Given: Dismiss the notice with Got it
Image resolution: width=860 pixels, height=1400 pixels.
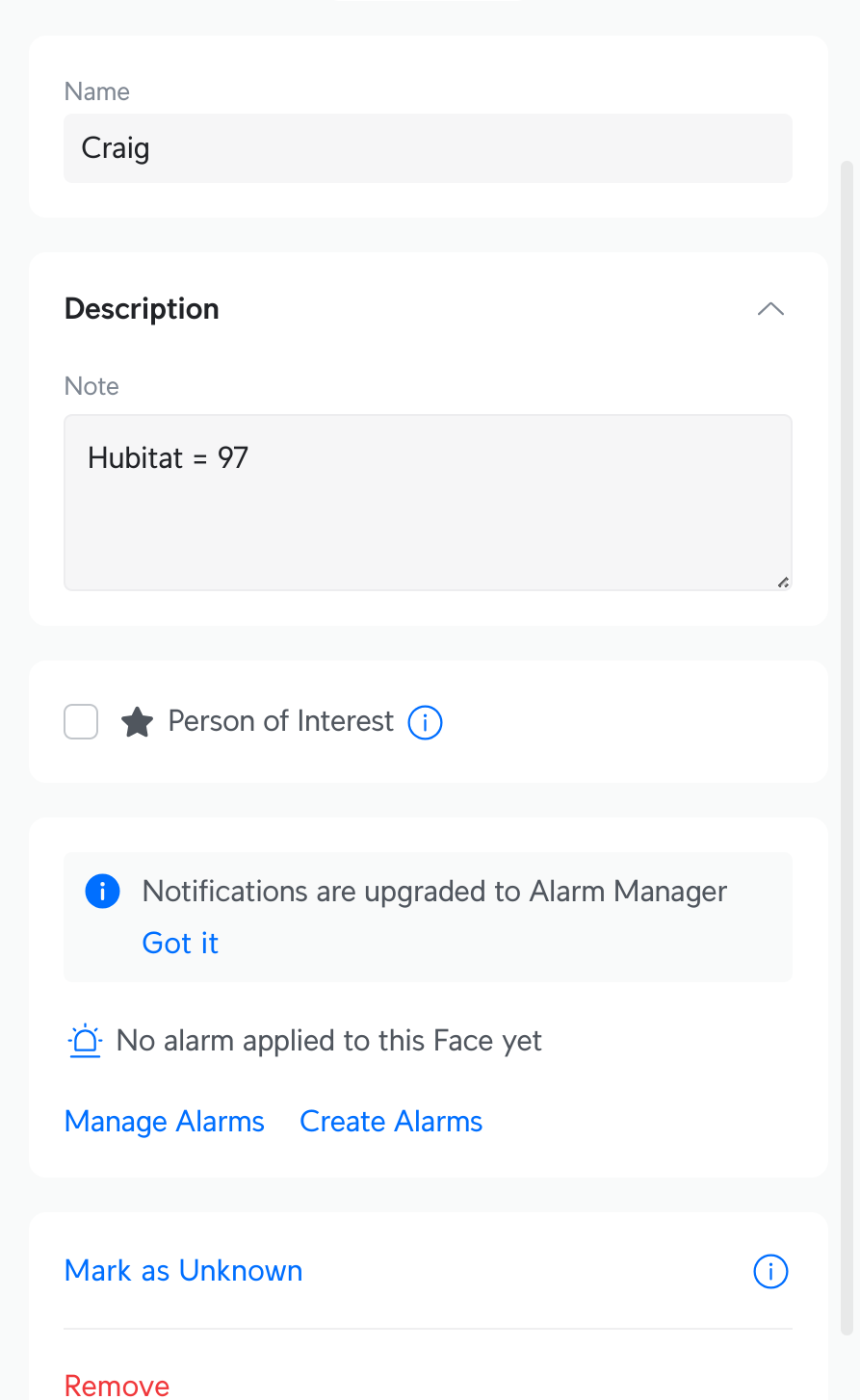Looking at the screenshot, I should coord(180,943).
